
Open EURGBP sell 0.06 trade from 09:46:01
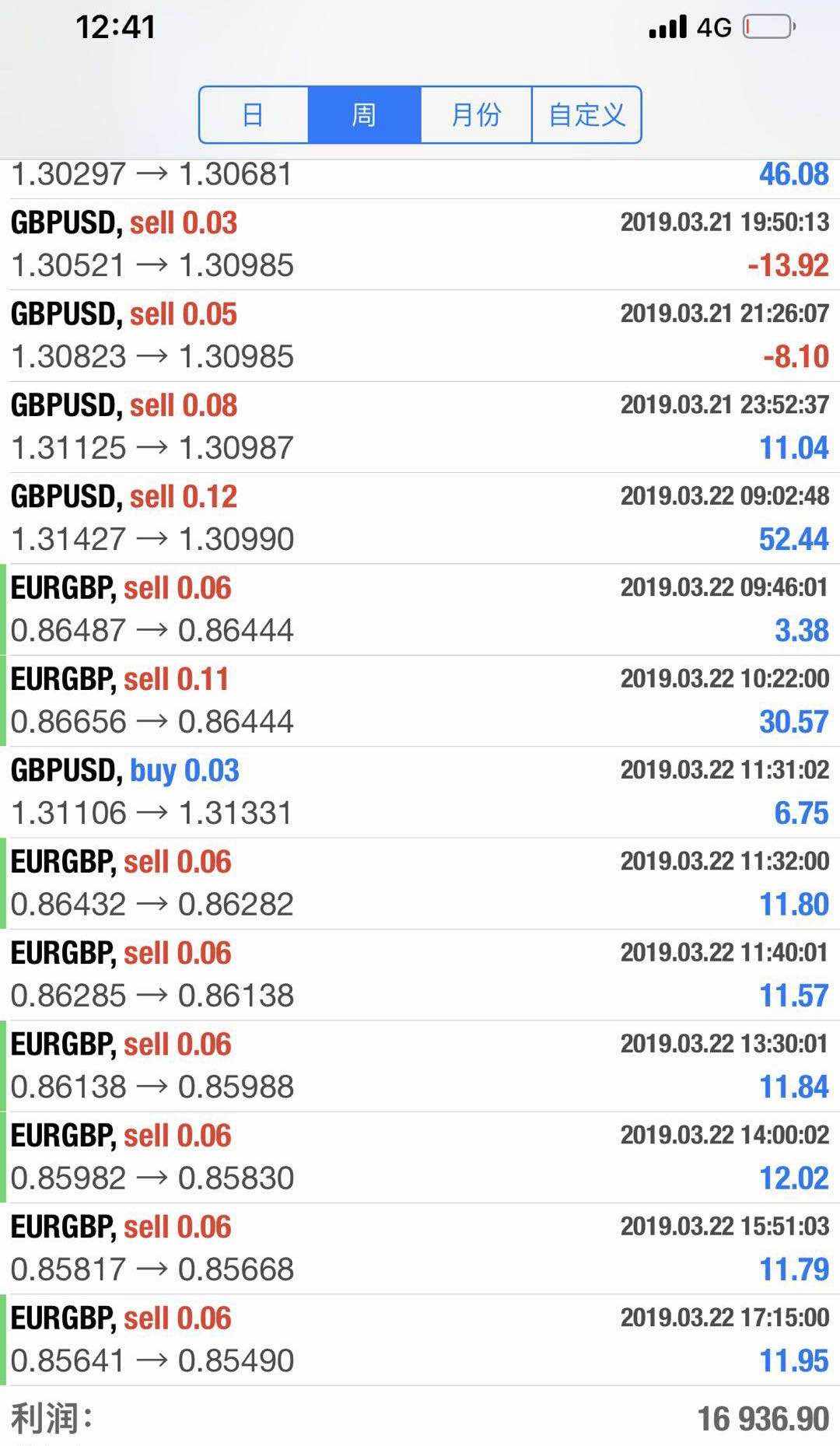420,609
